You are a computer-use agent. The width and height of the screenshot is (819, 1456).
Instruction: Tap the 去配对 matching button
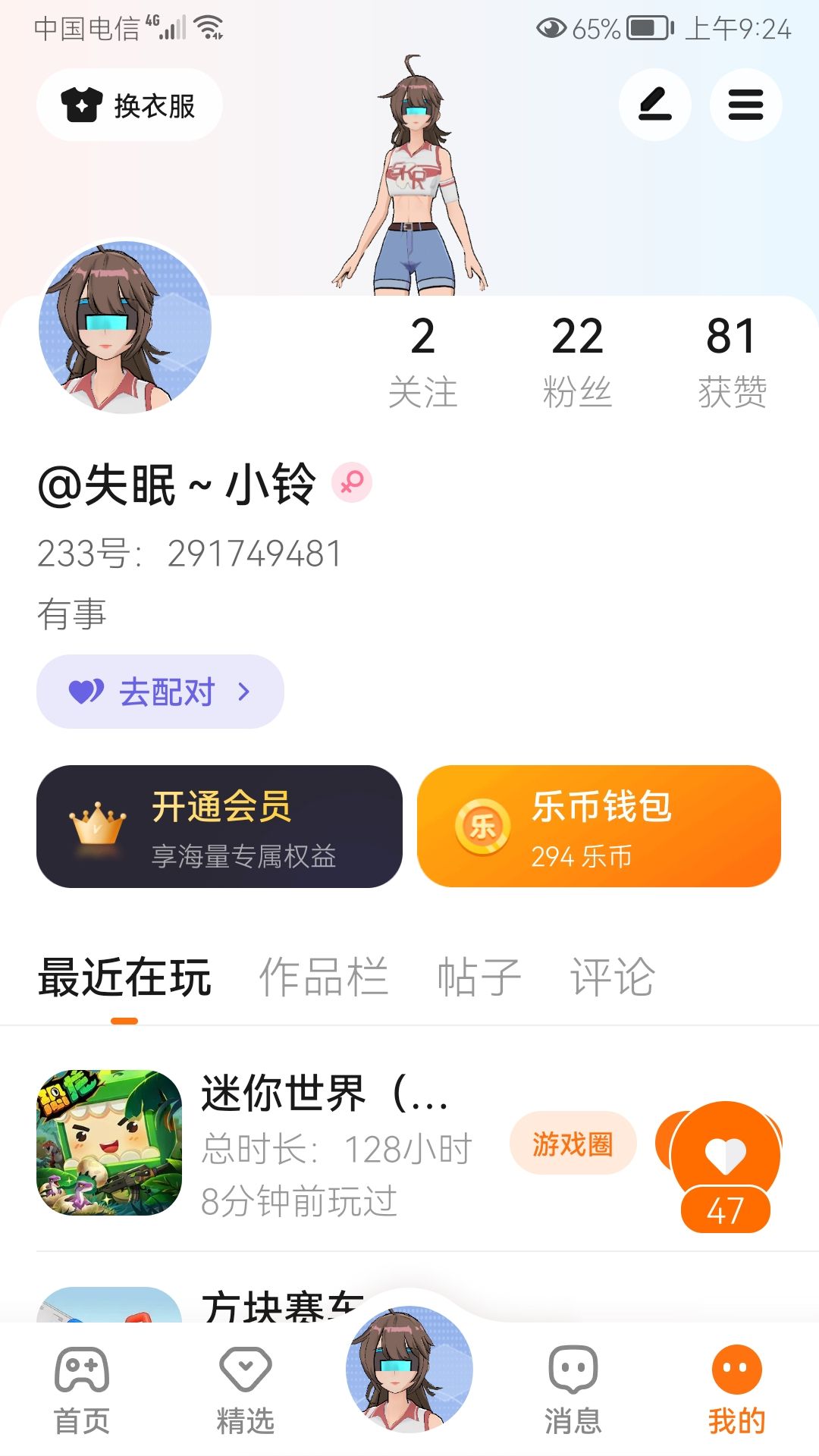point(160,692)
